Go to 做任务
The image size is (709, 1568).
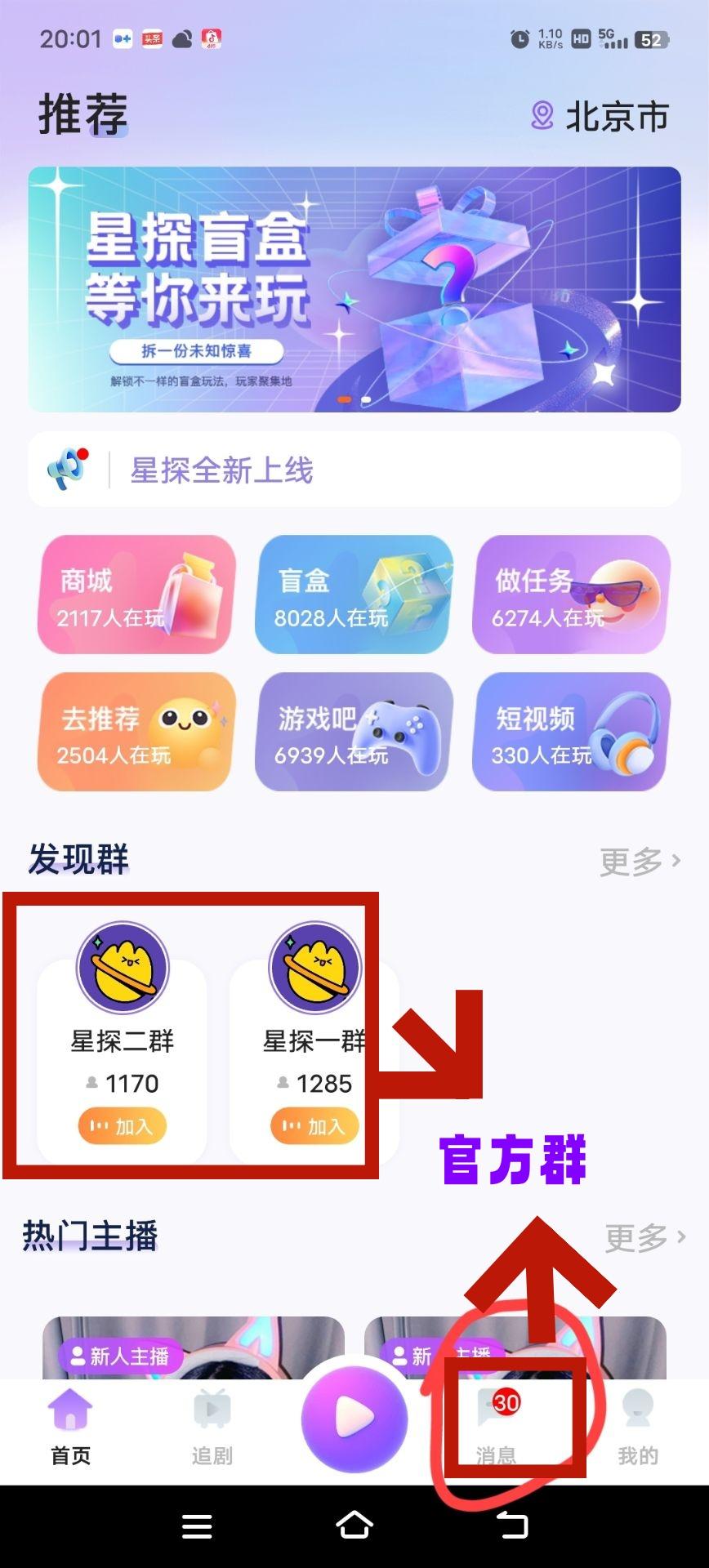(x=571, y=595)
